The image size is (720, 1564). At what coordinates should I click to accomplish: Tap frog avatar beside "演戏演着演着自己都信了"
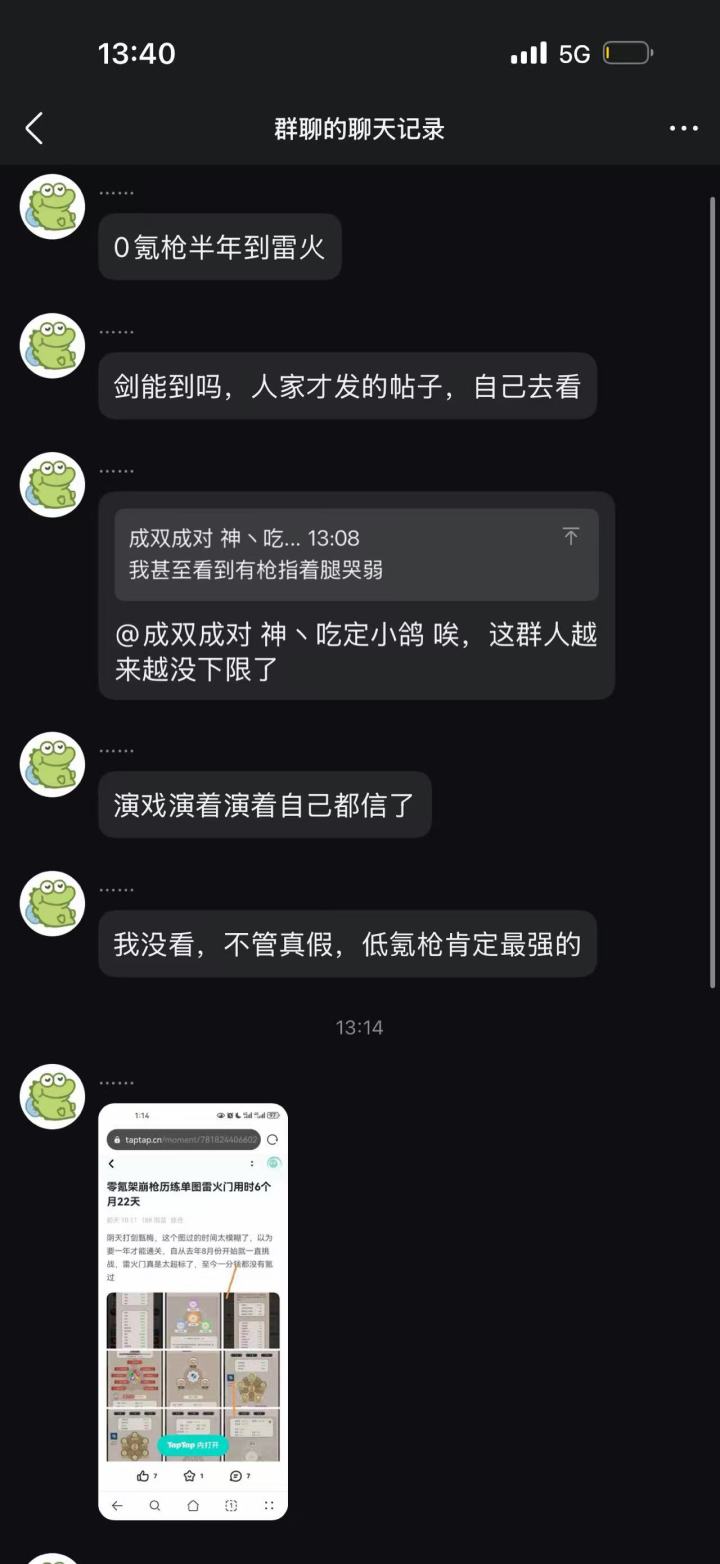(x=51, y=764)
